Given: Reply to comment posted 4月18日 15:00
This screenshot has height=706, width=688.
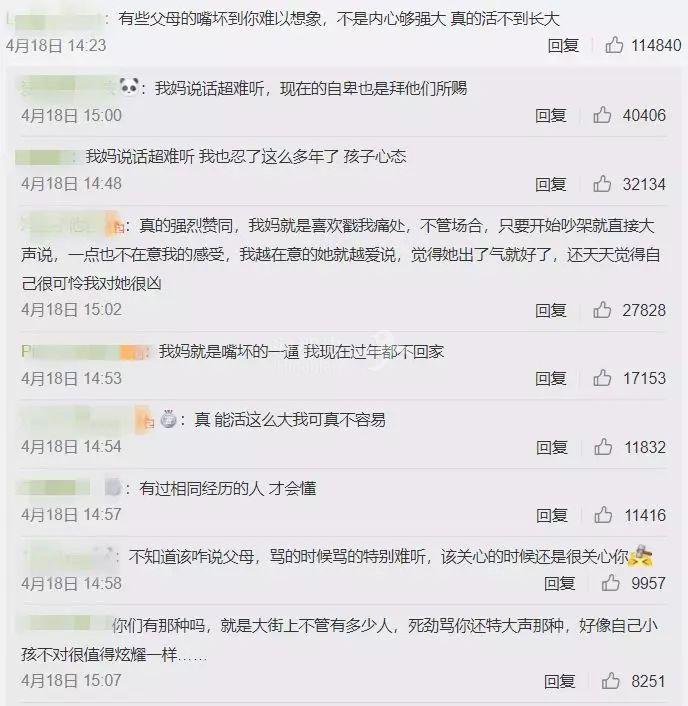Looking at the screenshot, I should pos(551,116).
